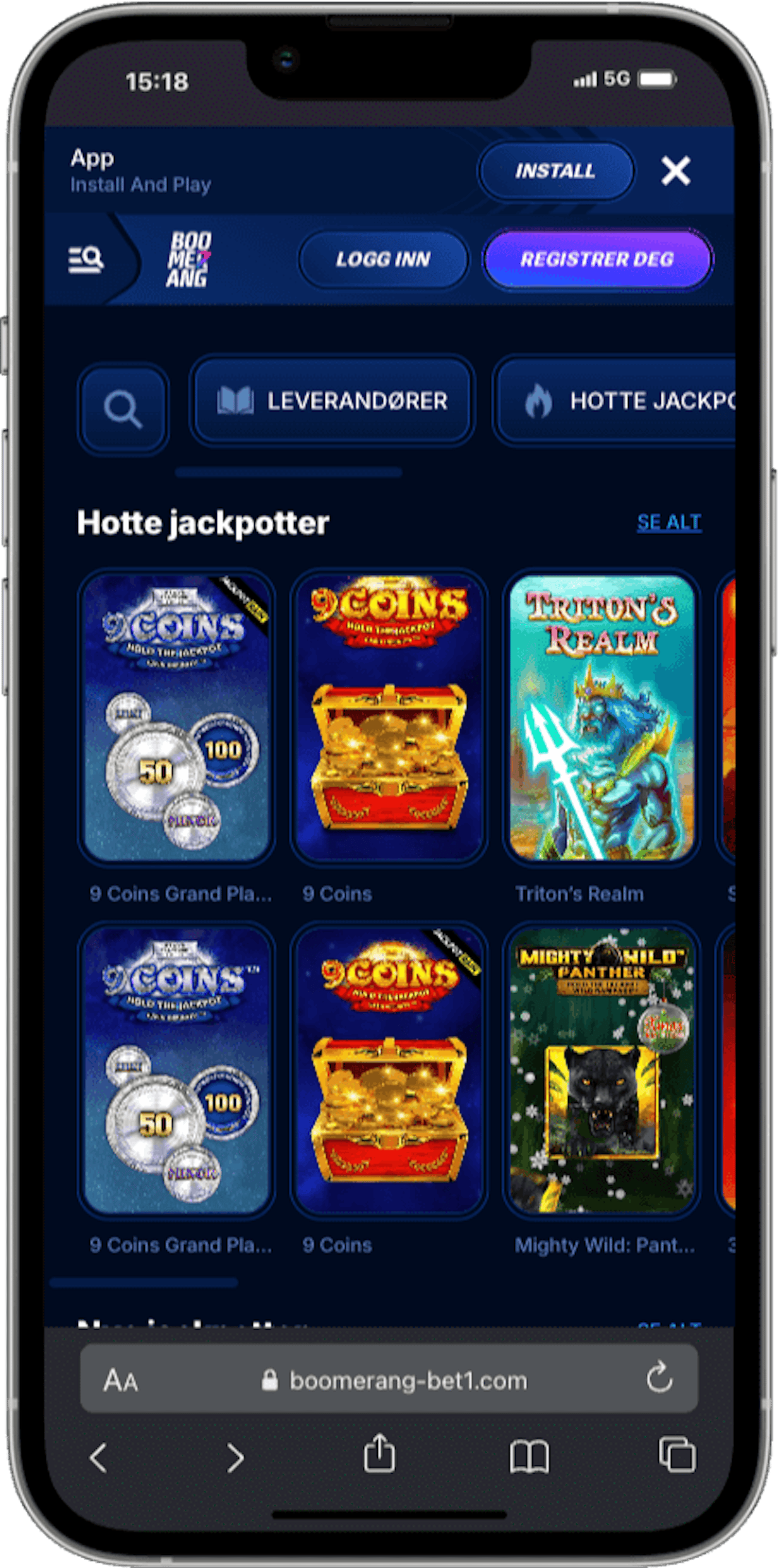Tap Registrer deg to sign up
The height and width of the screenshot is (1568, 778).
click(597, 259)
